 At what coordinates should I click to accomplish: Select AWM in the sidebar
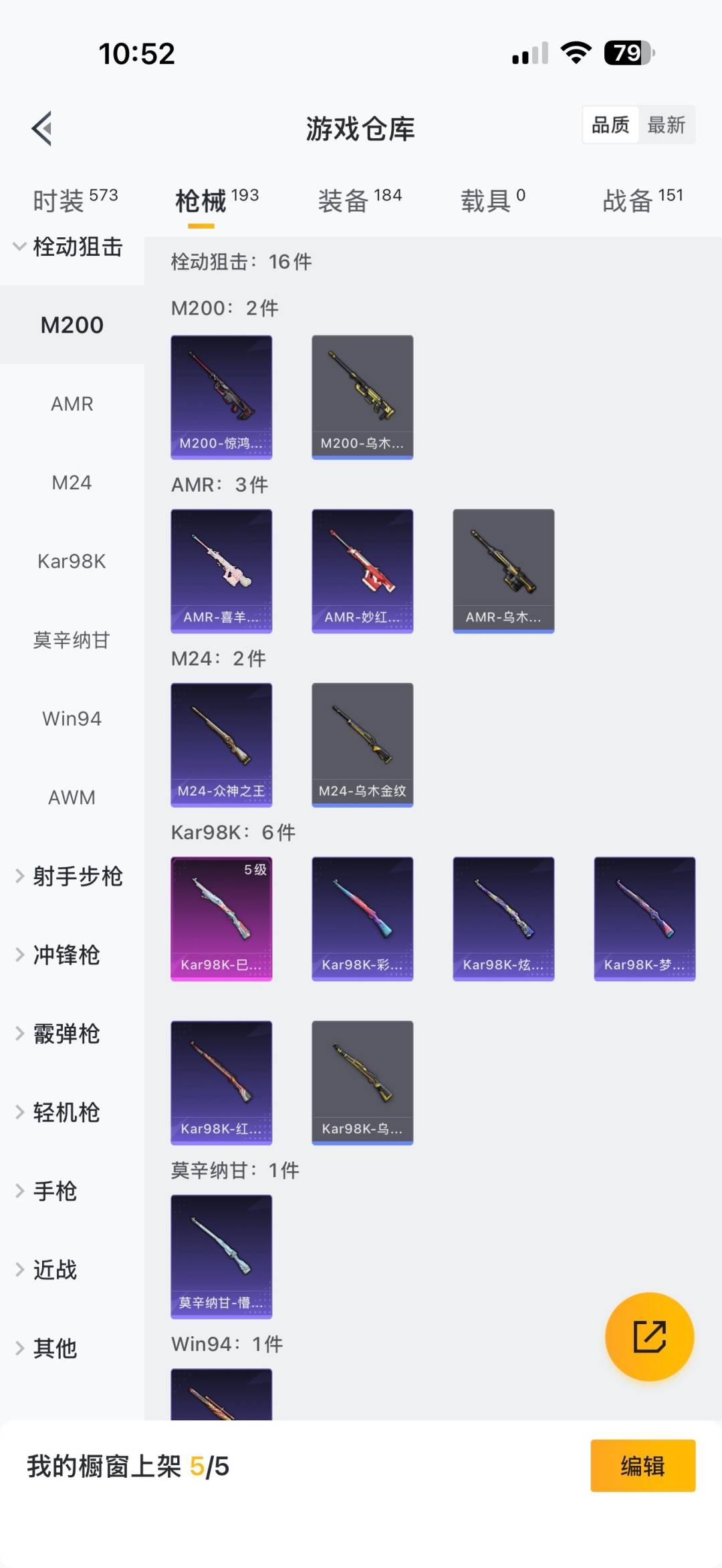pos(72,797)
